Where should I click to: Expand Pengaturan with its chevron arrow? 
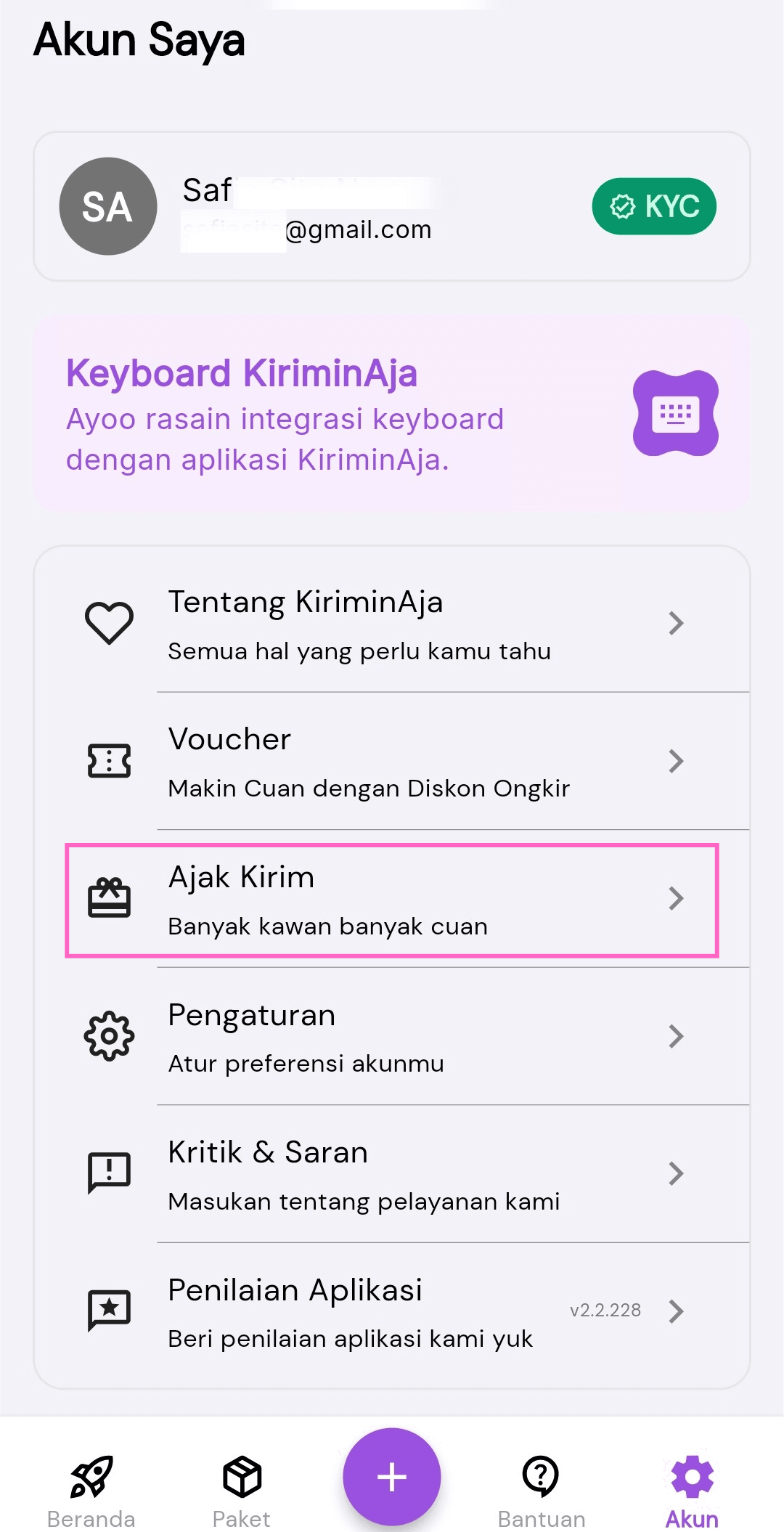[x=677, y=1036]
